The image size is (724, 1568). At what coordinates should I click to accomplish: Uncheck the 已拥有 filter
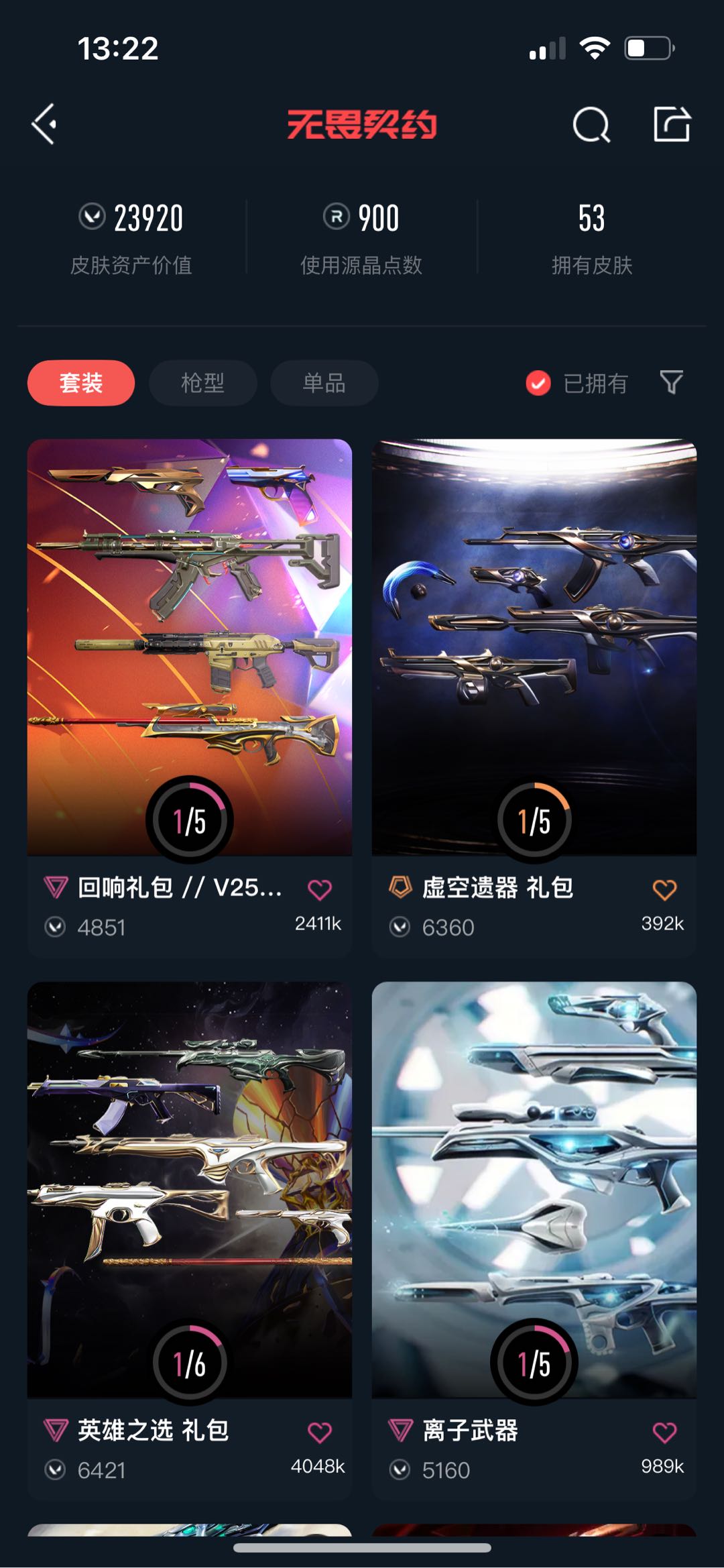pos(538,383)
